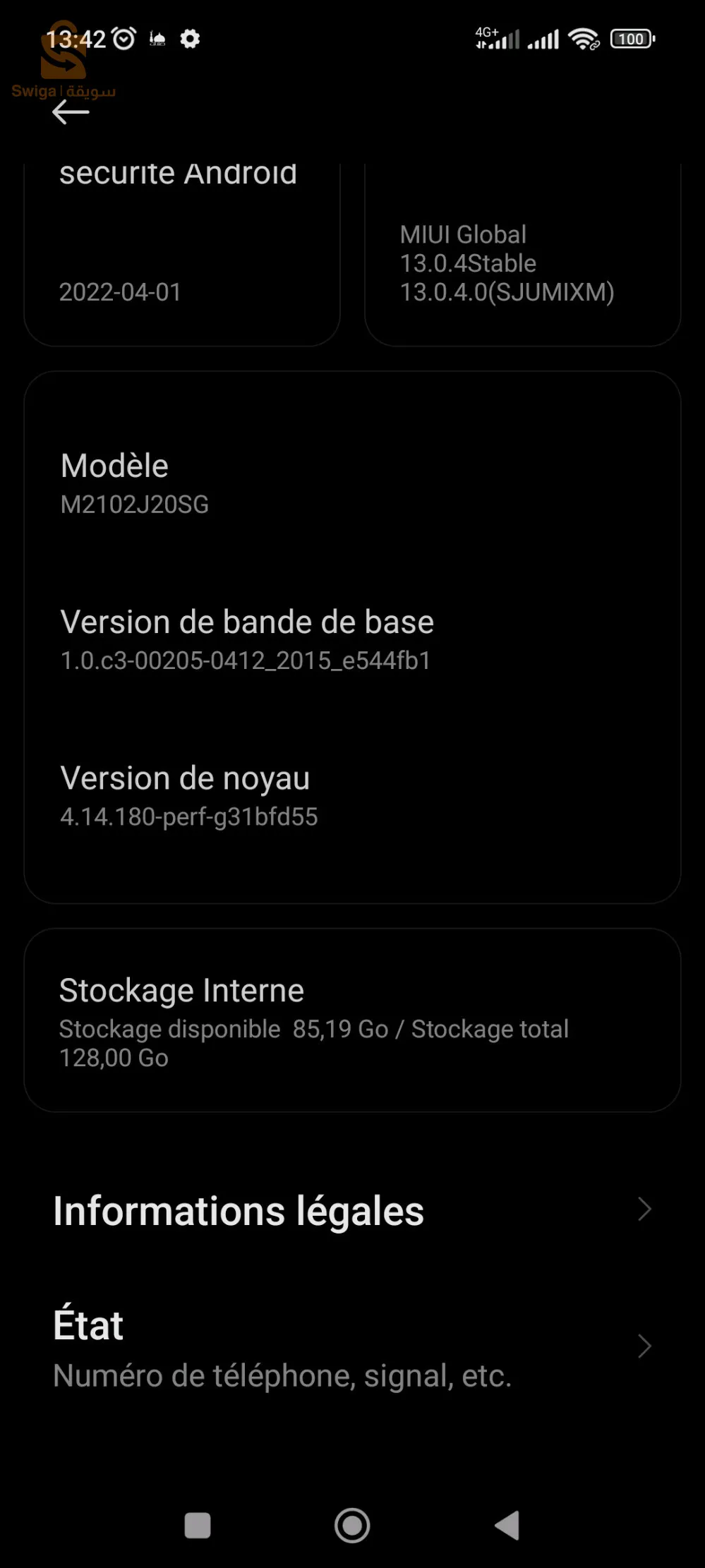This screenshot has height=1568, width=705.
Task: Tap the alarm clock icon in status bar
Action: pos(124,40)
